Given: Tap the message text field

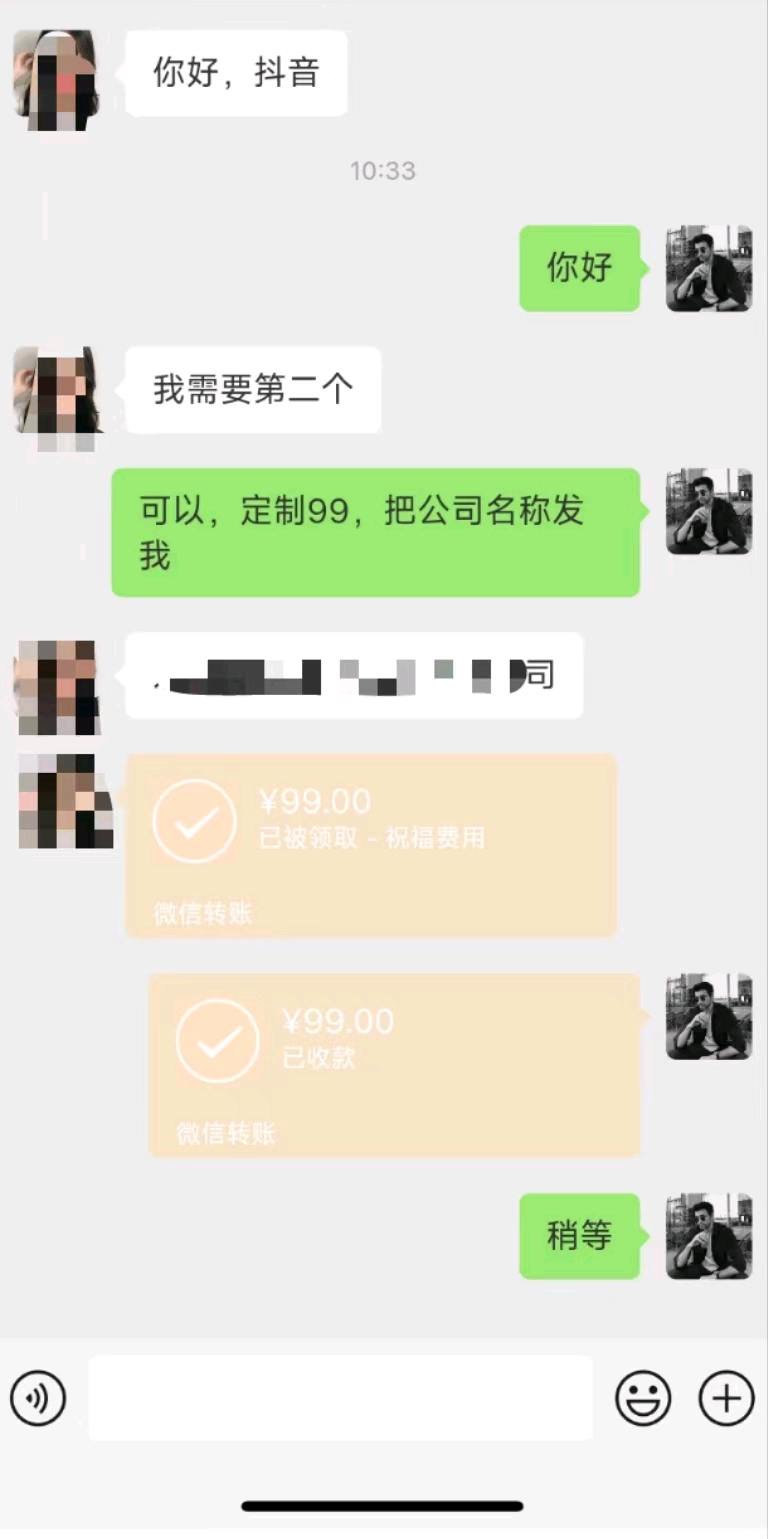Looking at the screenshot, I should tap(340, 1397).
